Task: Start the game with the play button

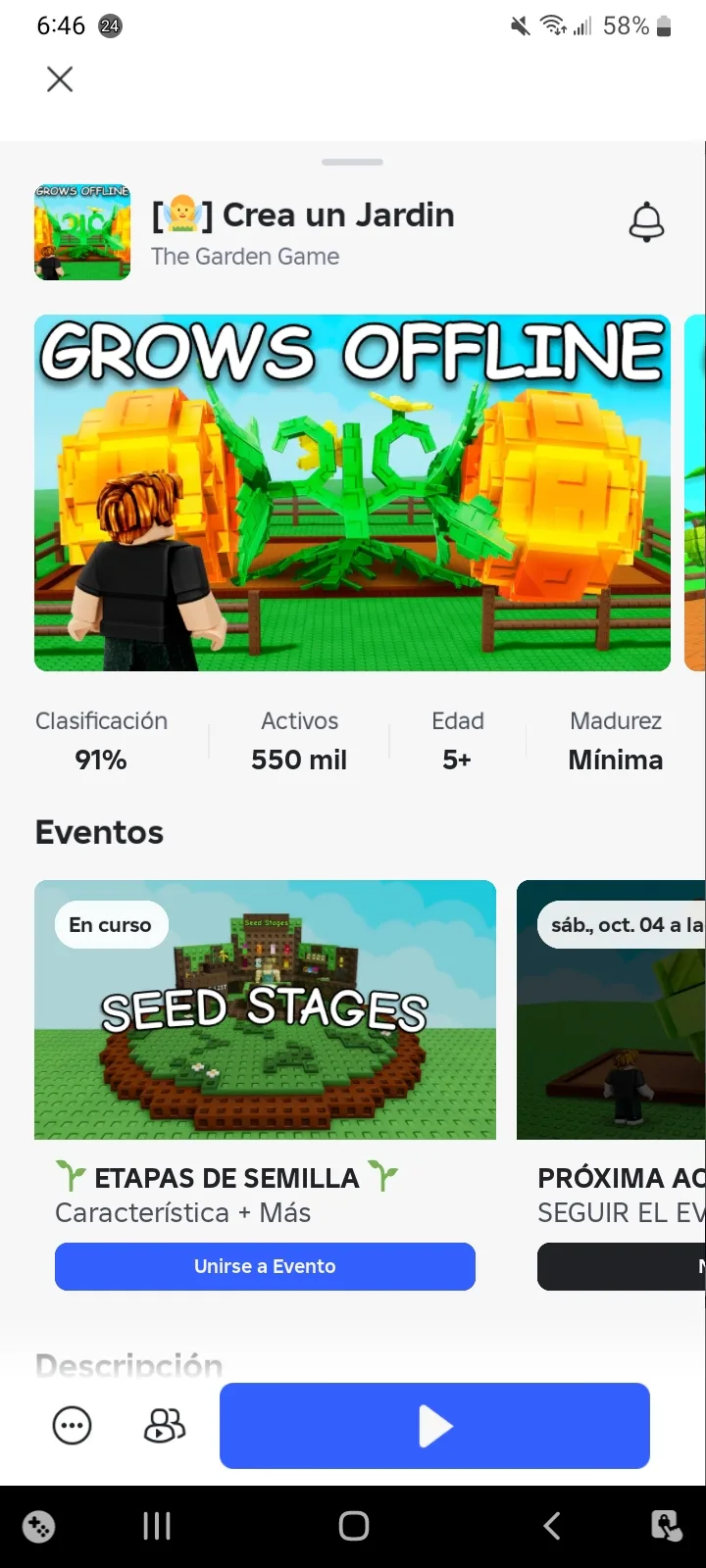Action: (434, 1426)
